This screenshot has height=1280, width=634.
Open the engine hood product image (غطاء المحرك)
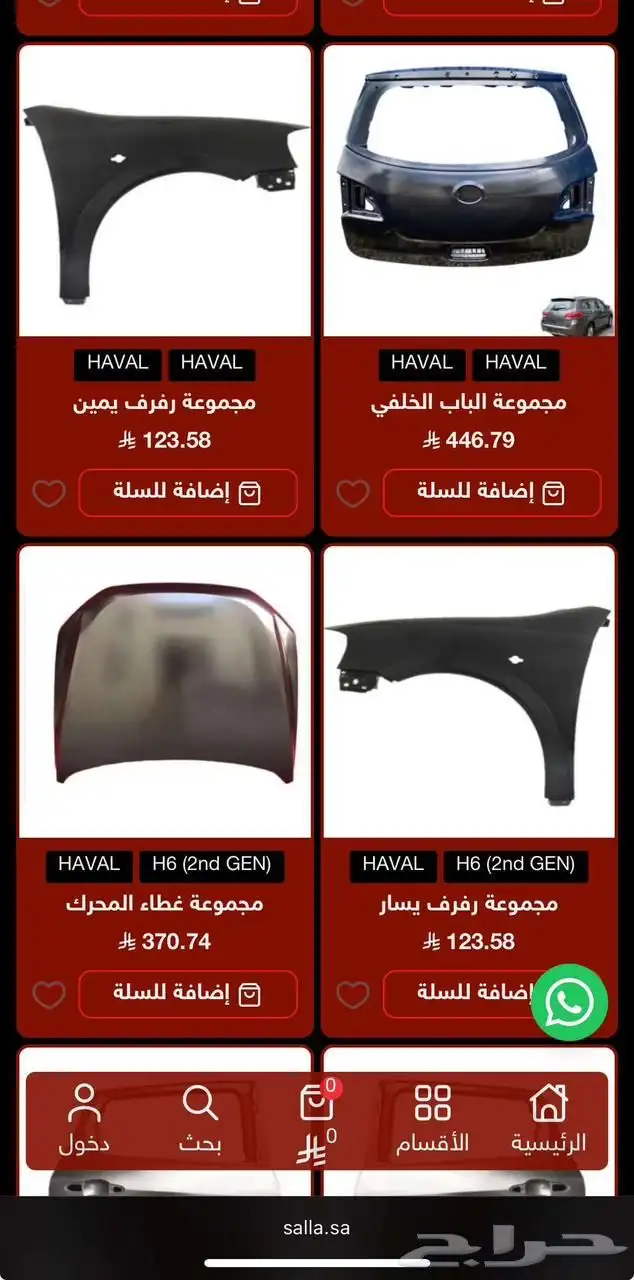click(165, 691)
